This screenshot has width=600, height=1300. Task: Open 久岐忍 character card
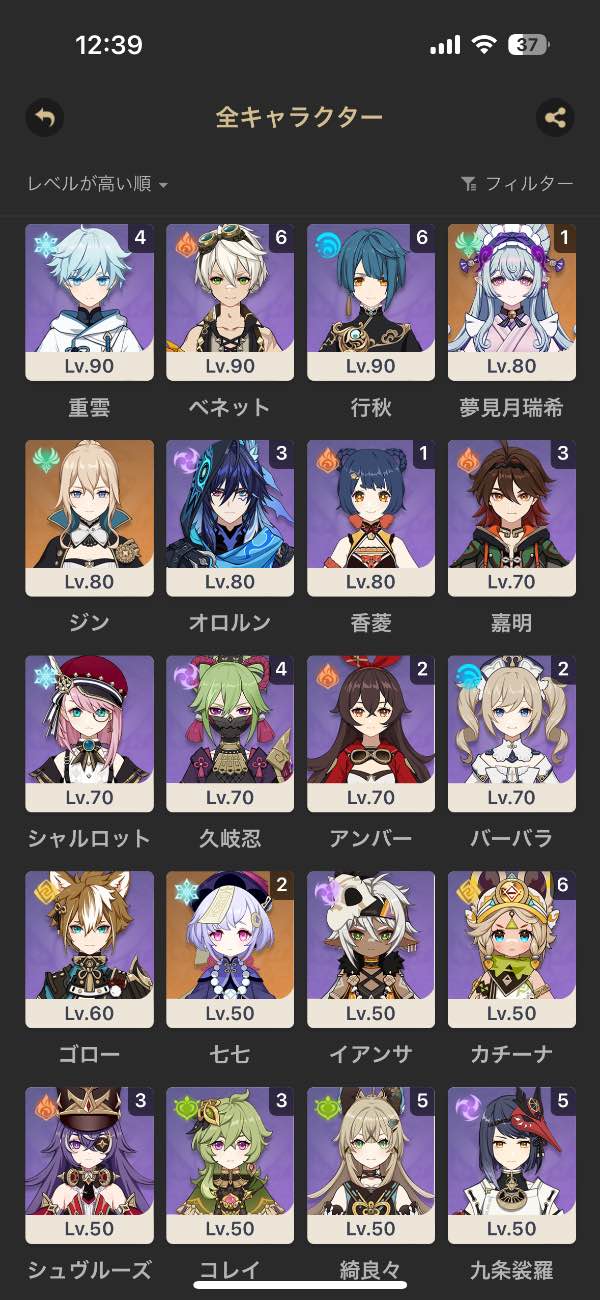pyautogui.click(x=230, y=733)
